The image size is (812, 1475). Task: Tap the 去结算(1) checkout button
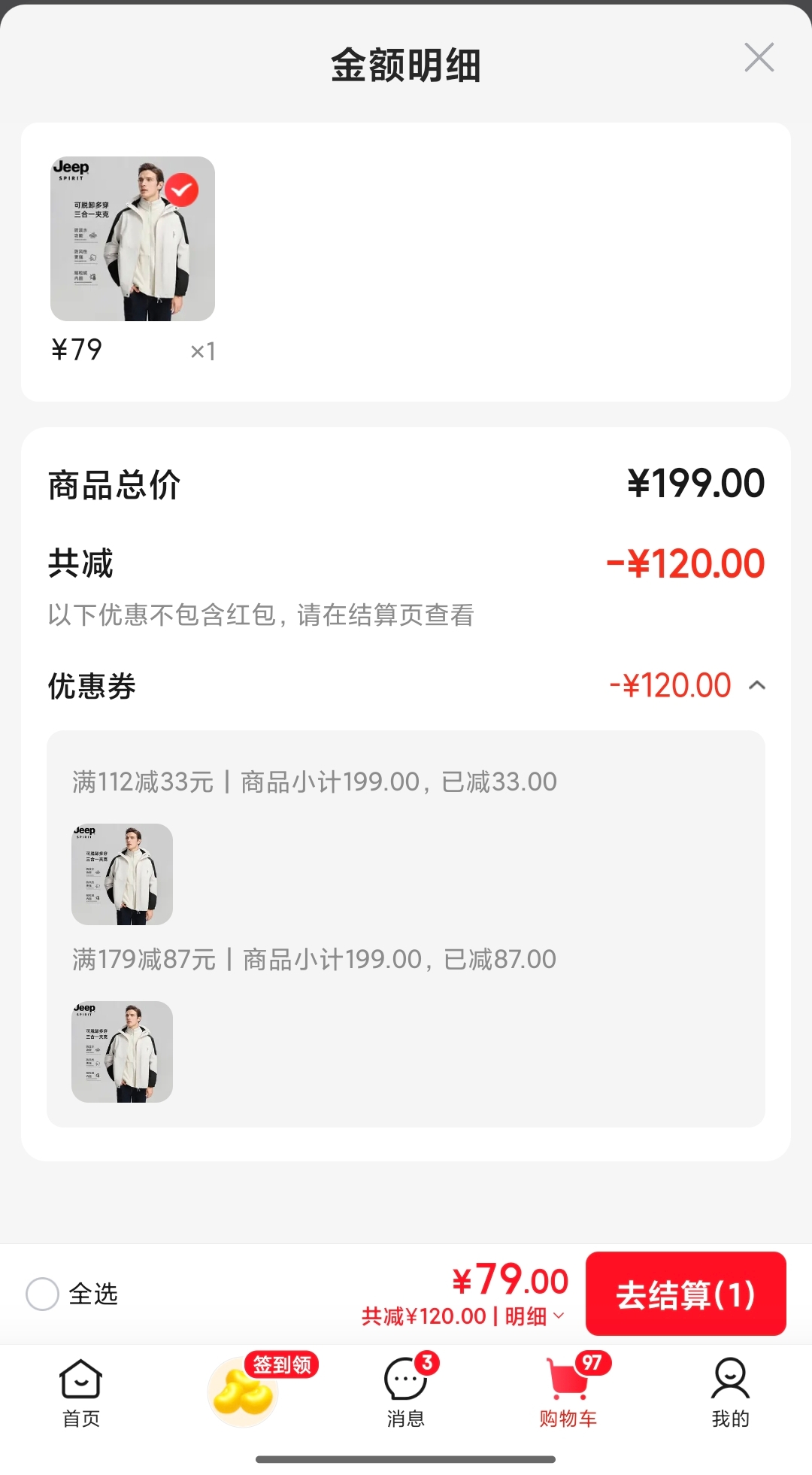click(686, 1294)
